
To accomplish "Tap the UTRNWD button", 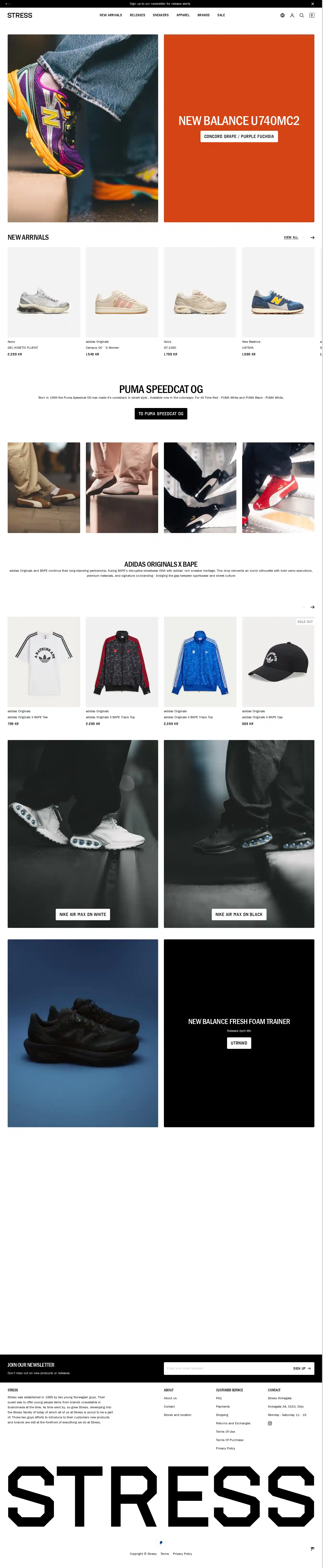I will tap(239, 1043).
